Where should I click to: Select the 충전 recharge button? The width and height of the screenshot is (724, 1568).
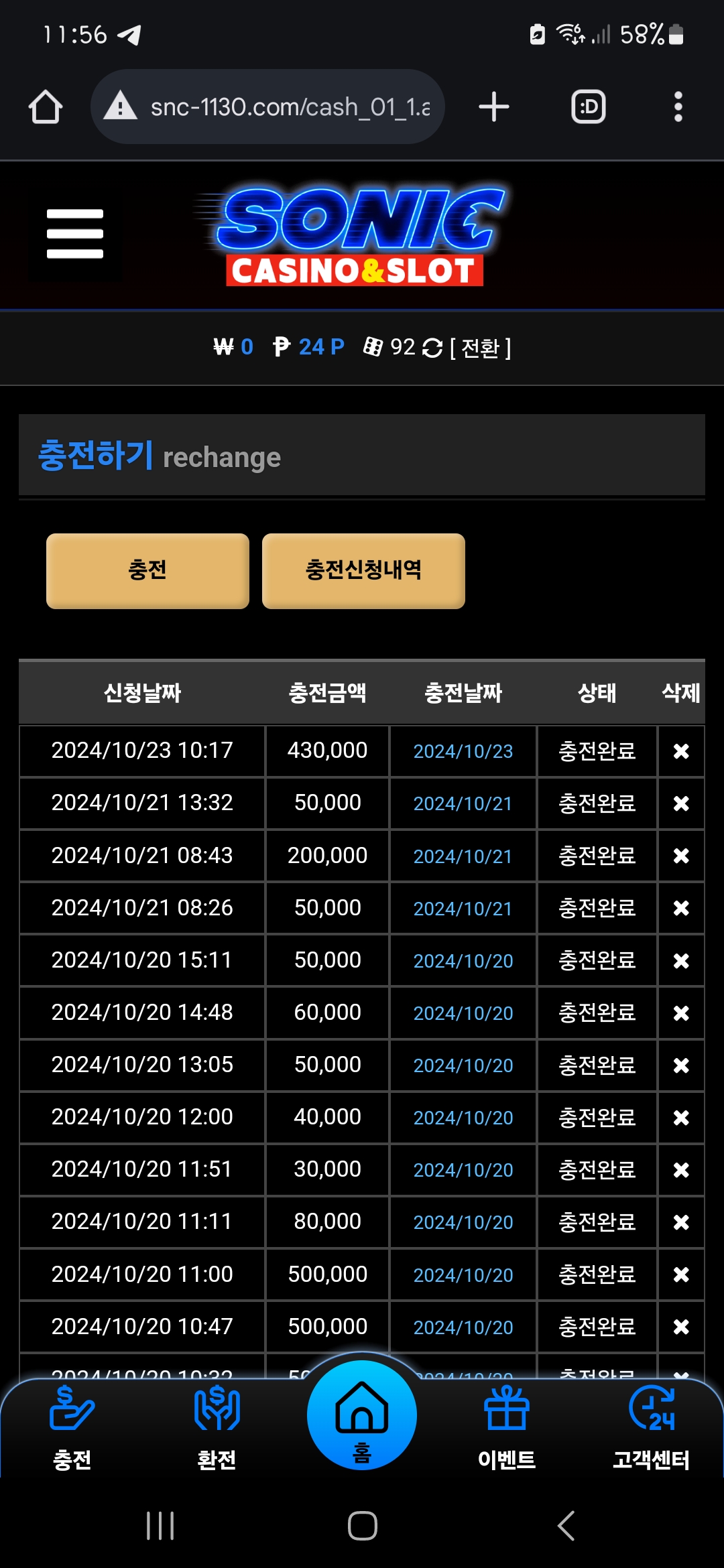(147, 571)
